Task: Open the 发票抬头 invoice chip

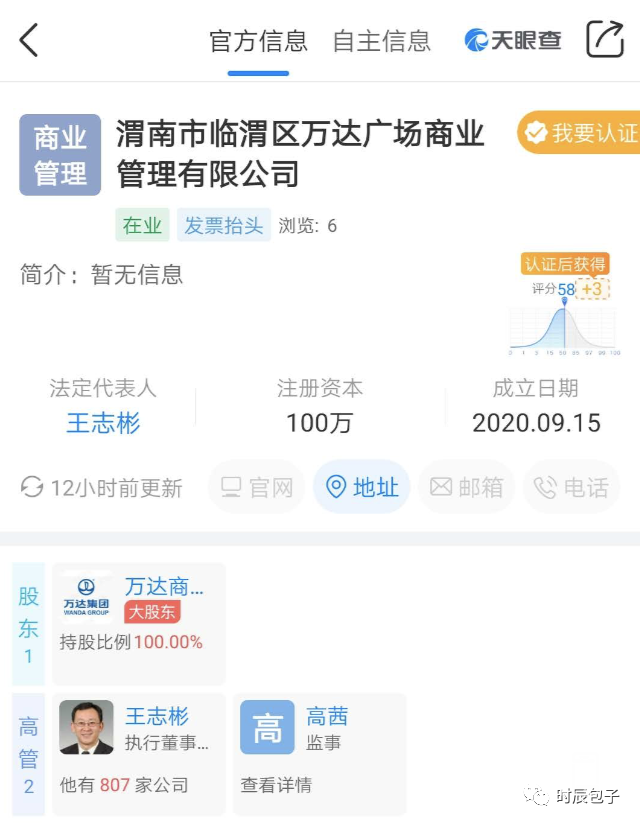Action: (223, 225)
